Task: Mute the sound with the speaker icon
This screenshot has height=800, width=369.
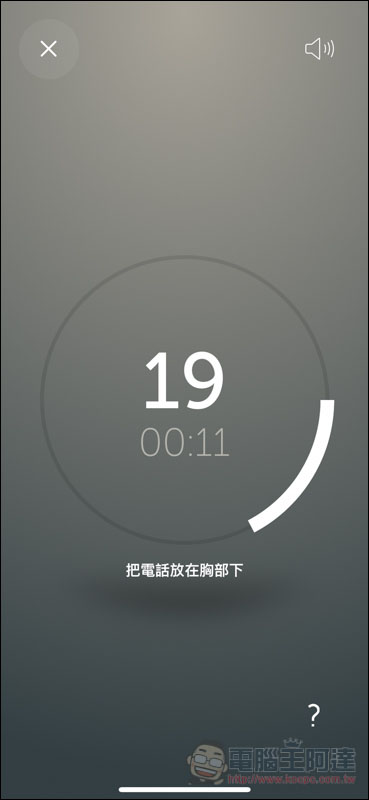Action: [319, 49]
